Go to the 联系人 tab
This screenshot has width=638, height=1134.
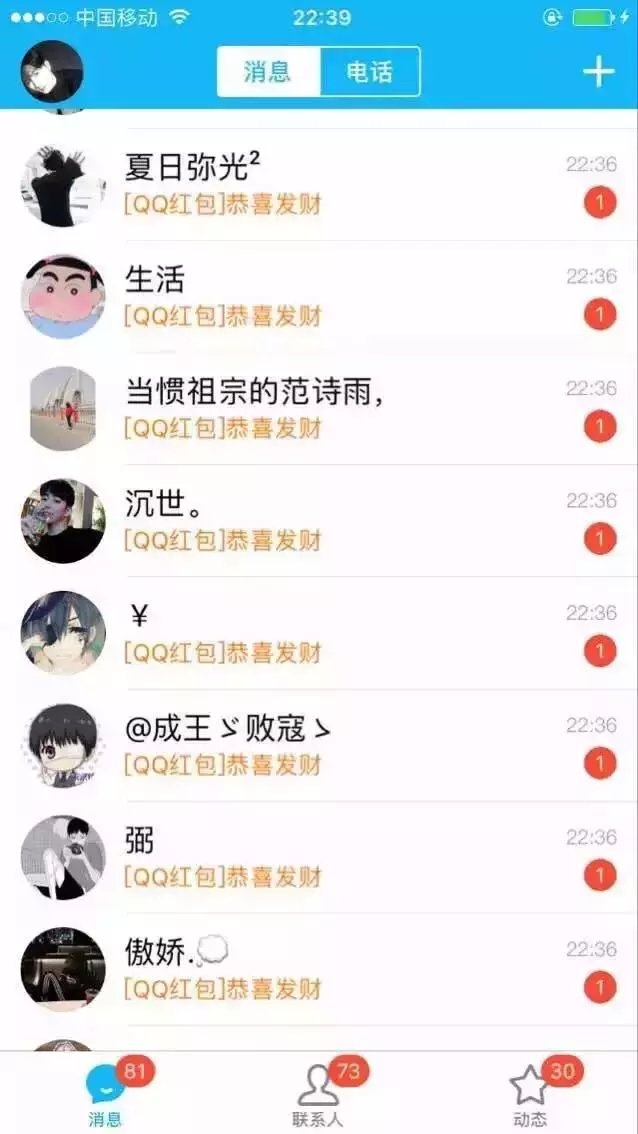tap(318, 1094)
